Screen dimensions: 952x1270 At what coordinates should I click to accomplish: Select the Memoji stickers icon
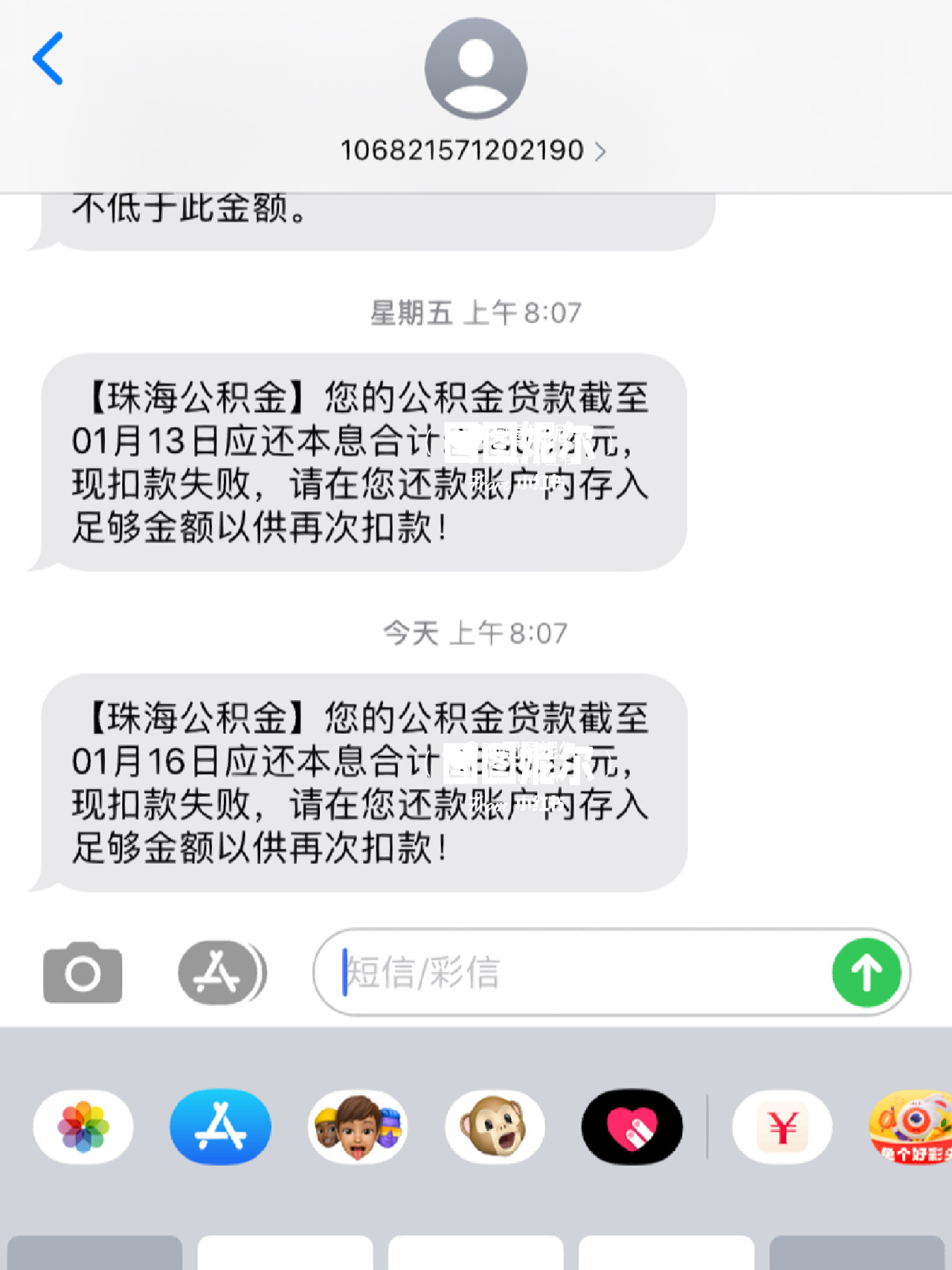point(357,1126)
